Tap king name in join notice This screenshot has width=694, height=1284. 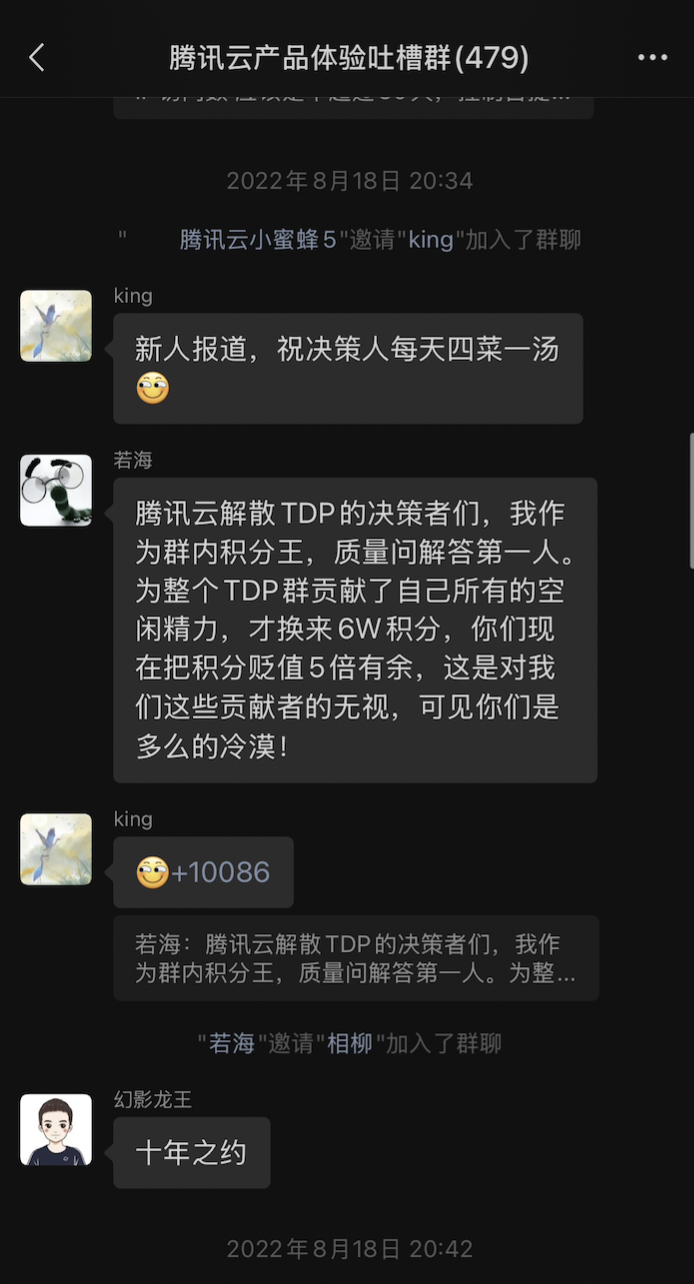[x=430, y=240]
